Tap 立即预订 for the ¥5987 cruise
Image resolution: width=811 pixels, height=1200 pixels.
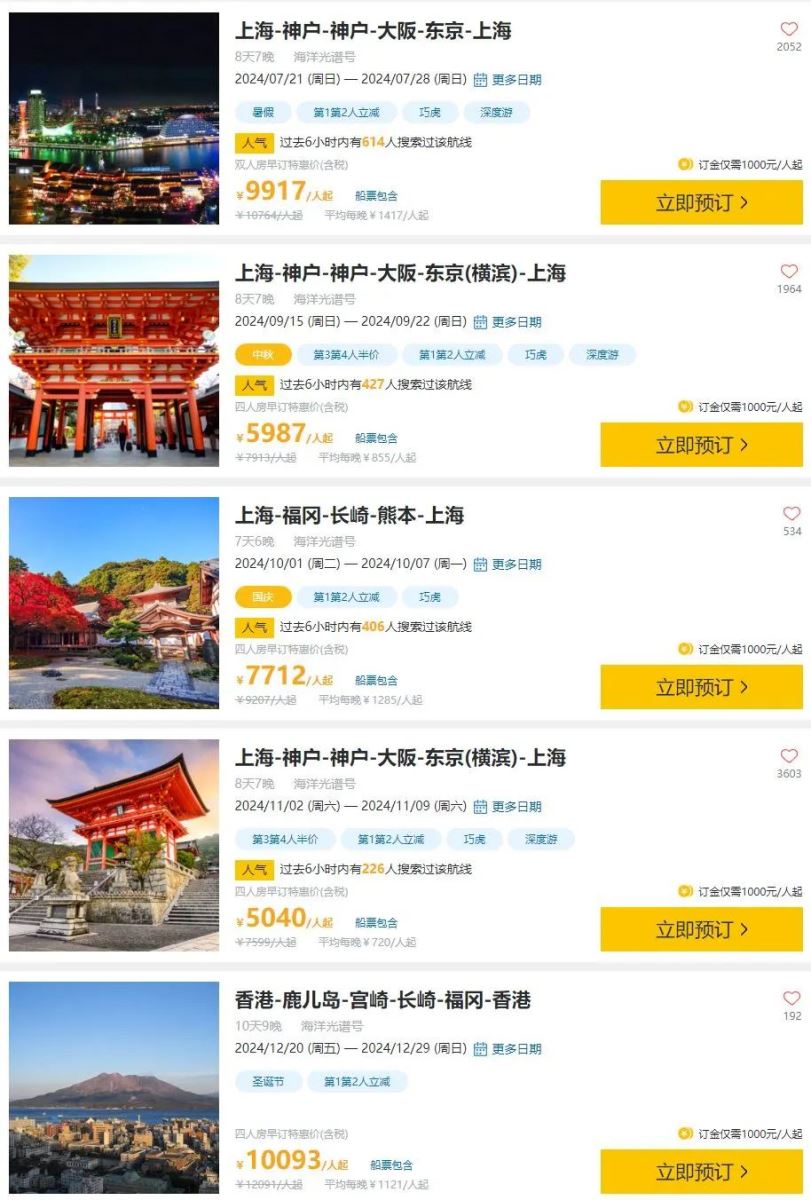pyautogui.click(x=701, y=445)
